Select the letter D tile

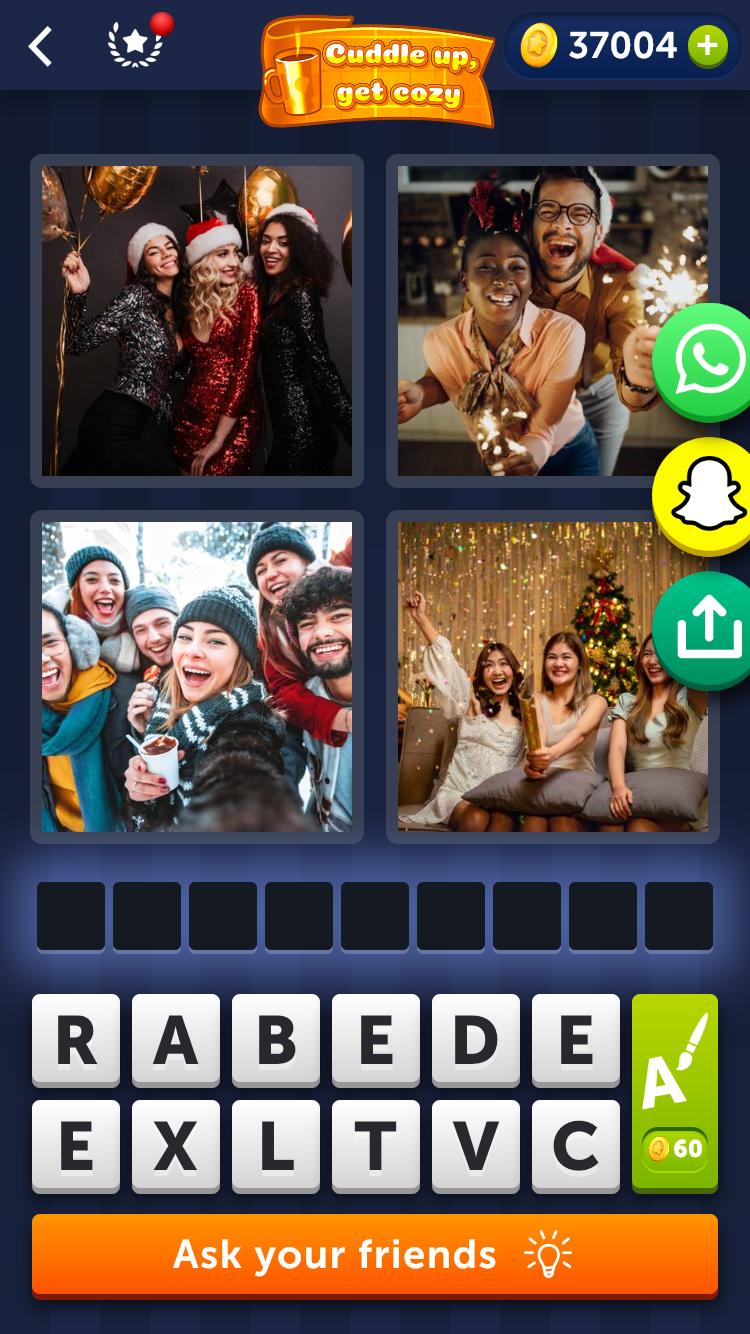point(476,1040)
